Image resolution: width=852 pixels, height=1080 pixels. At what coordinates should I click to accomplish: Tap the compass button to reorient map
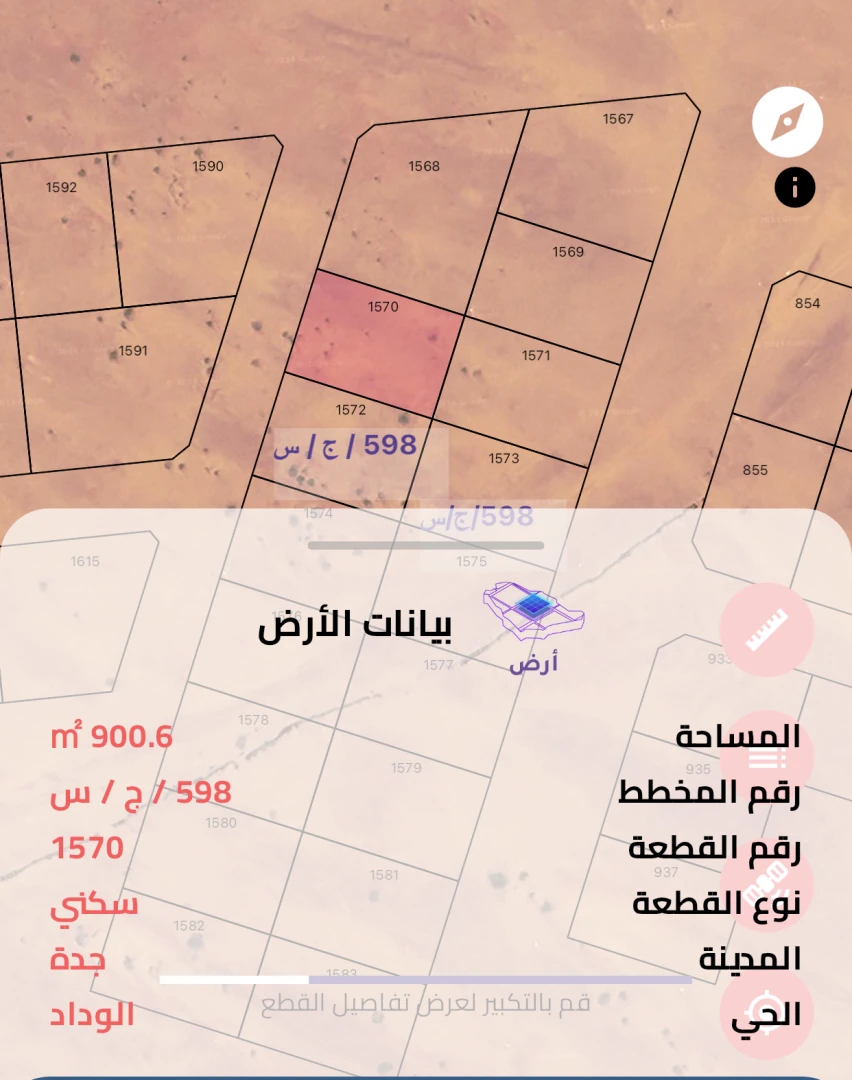coord(787,122)
